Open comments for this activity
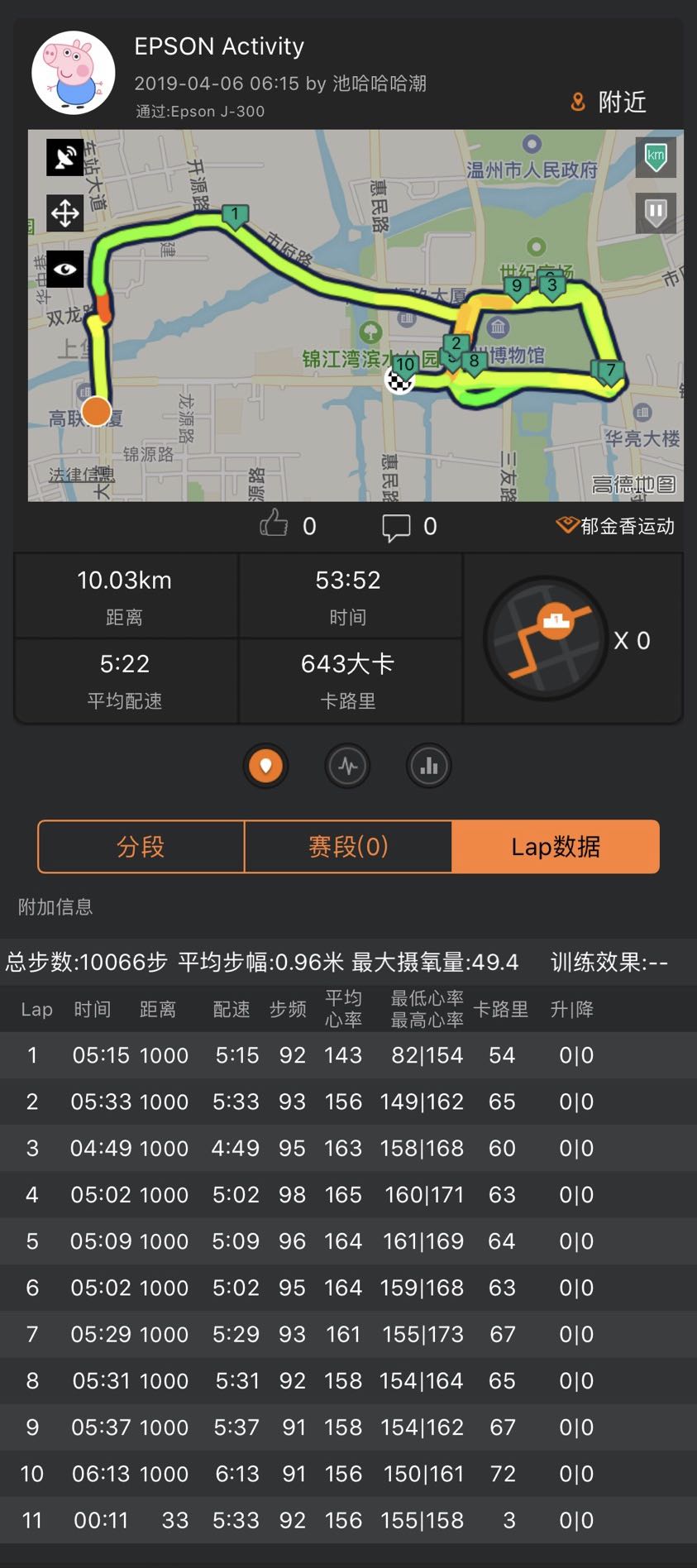This screenshot has width=697, height=1568. (x=396, y=526)
